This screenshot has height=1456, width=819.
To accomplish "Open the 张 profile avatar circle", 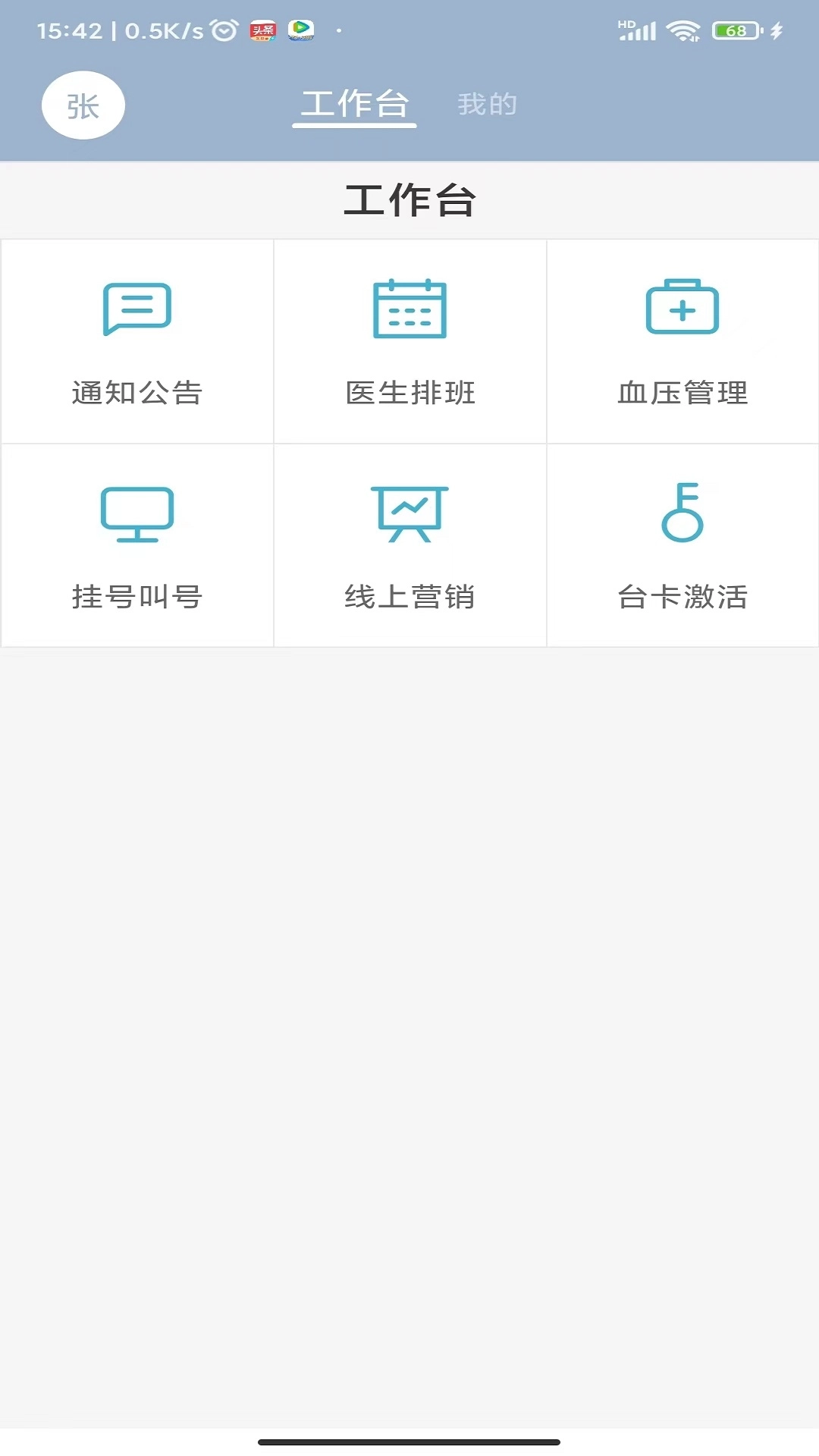I will point(83,104).
